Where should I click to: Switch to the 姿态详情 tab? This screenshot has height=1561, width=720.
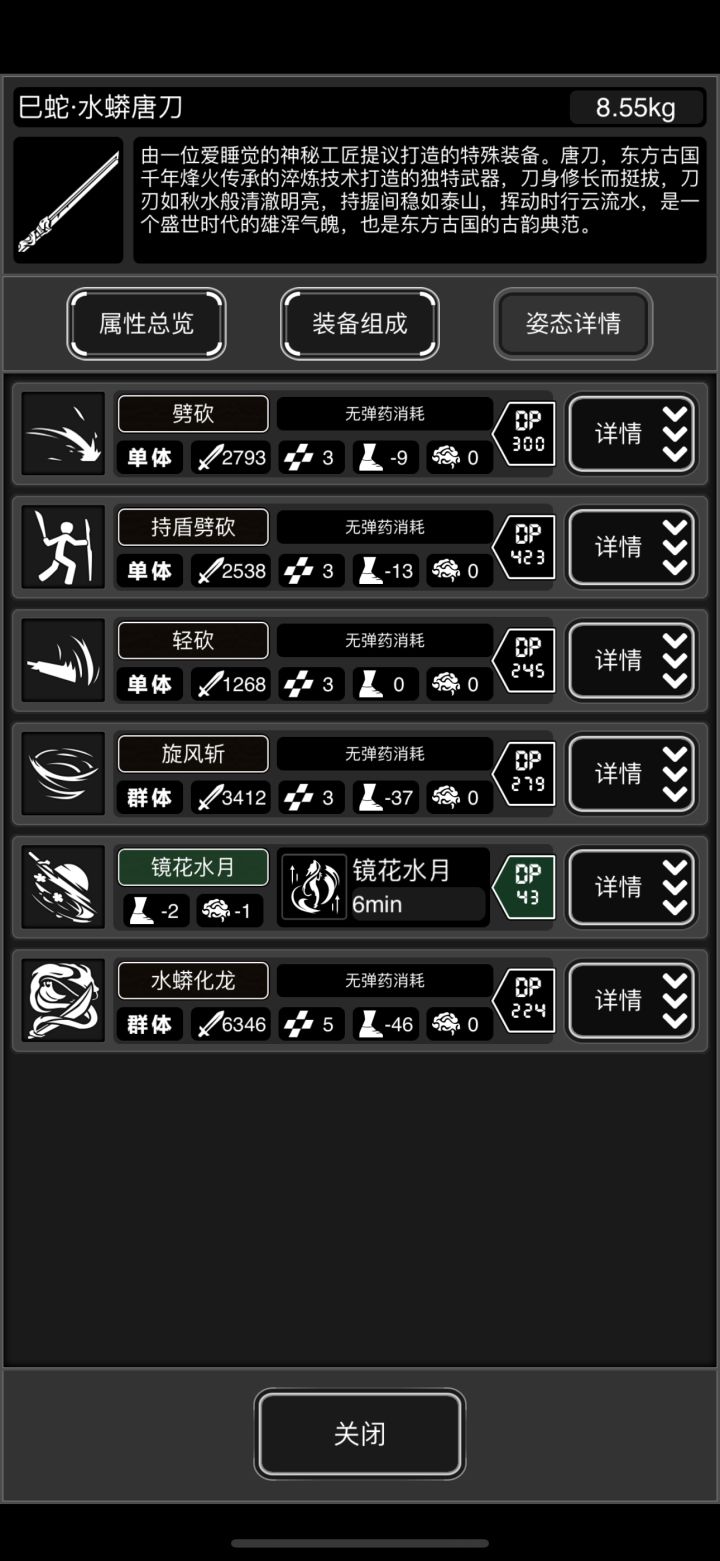click(573, 322)
